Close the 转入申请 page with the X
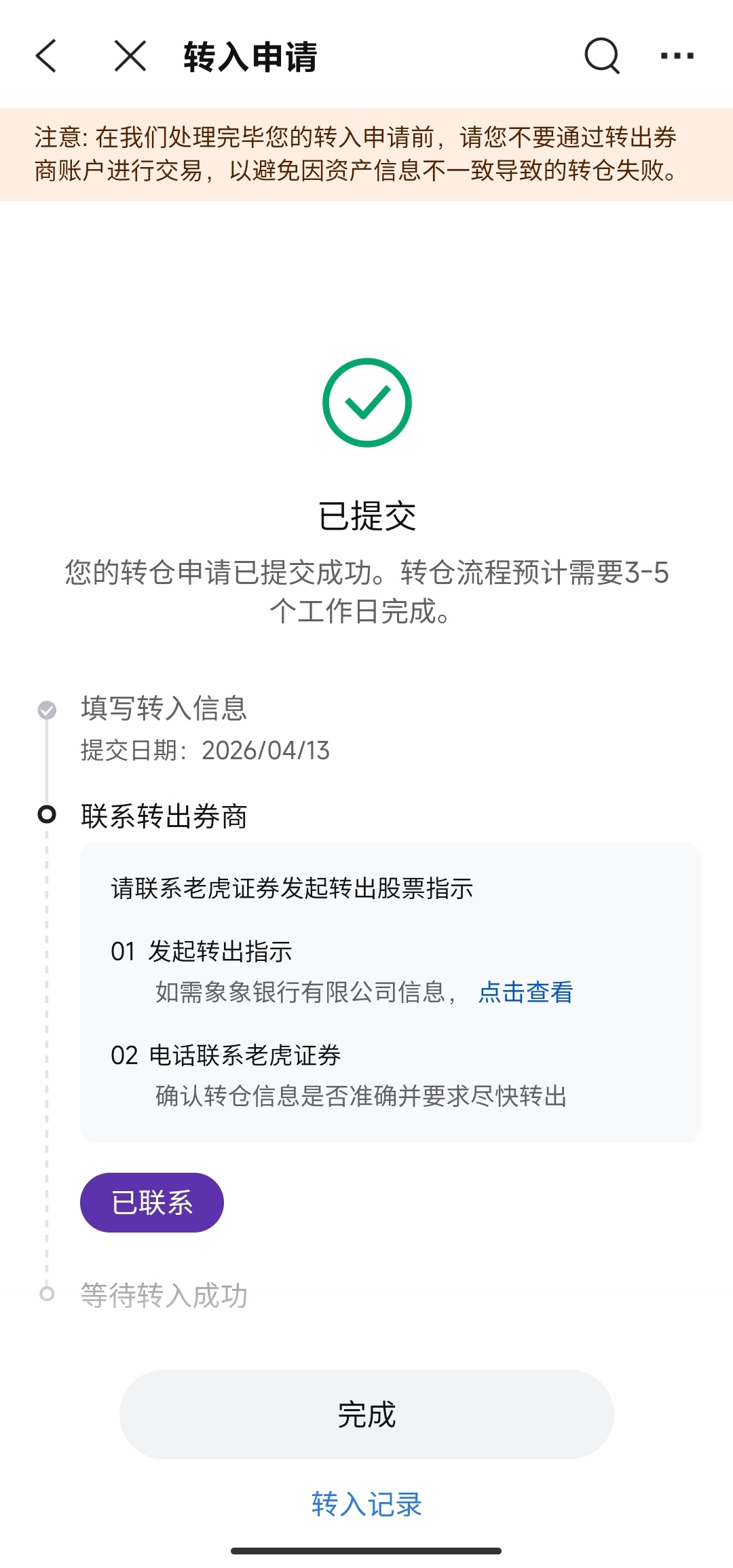The width and height of the screenshot is (733, 1568). click(x=130, y=56)
